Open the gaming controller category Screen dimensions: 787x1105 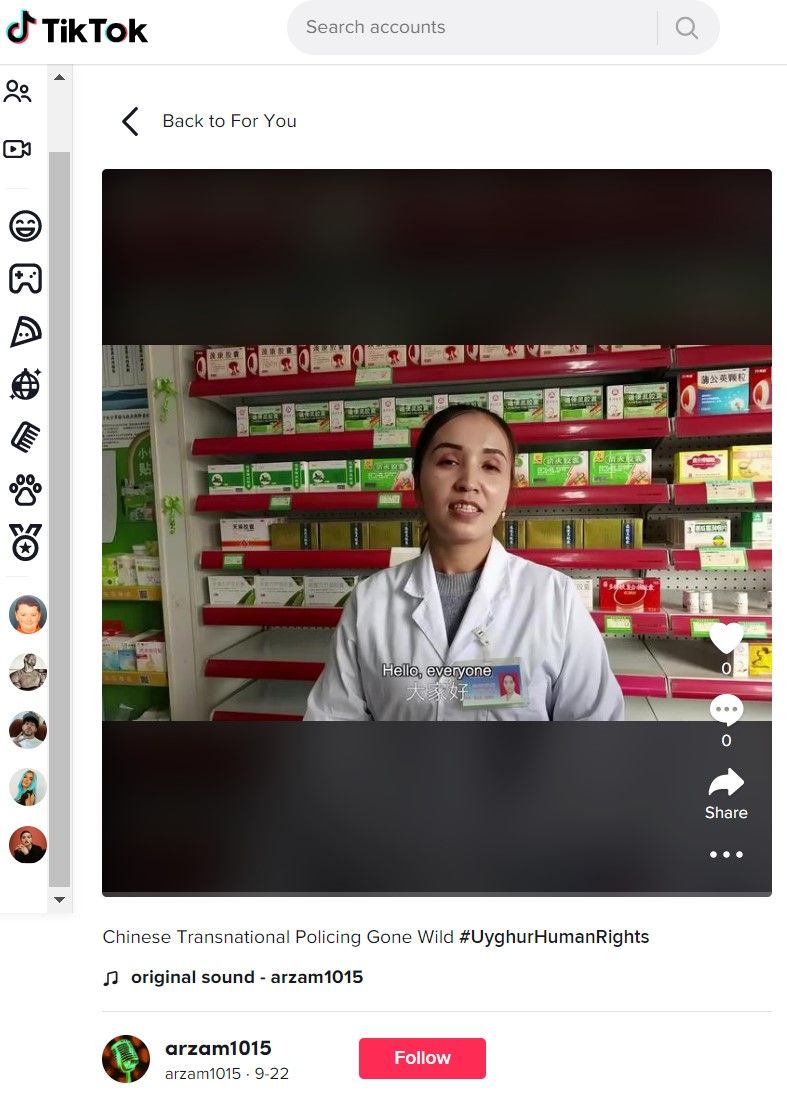[25, 279]
